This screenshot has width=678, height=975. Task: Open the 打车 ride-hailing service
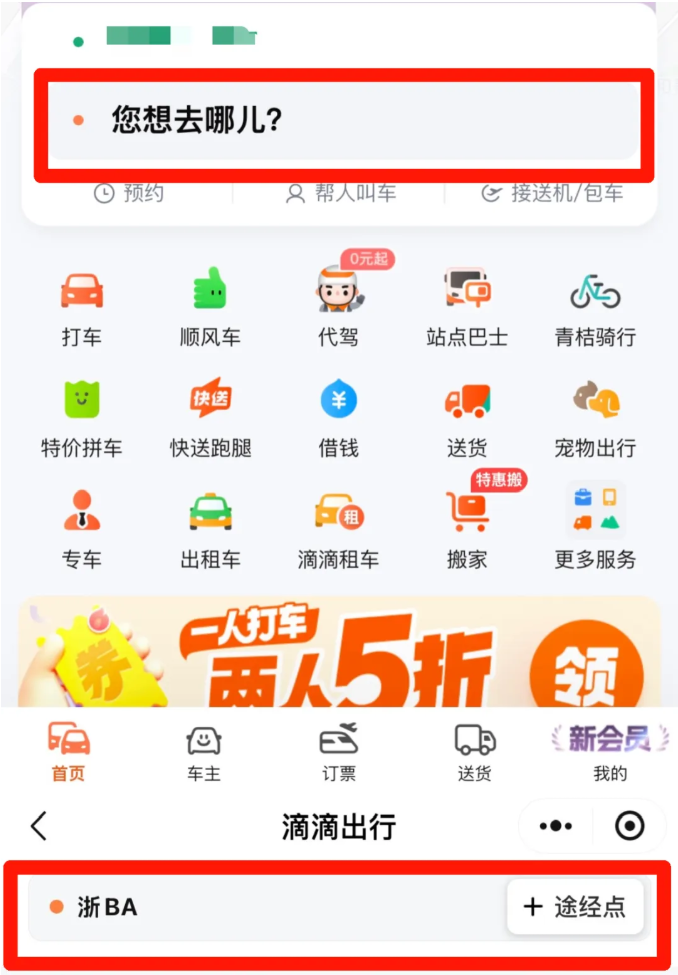82,306
